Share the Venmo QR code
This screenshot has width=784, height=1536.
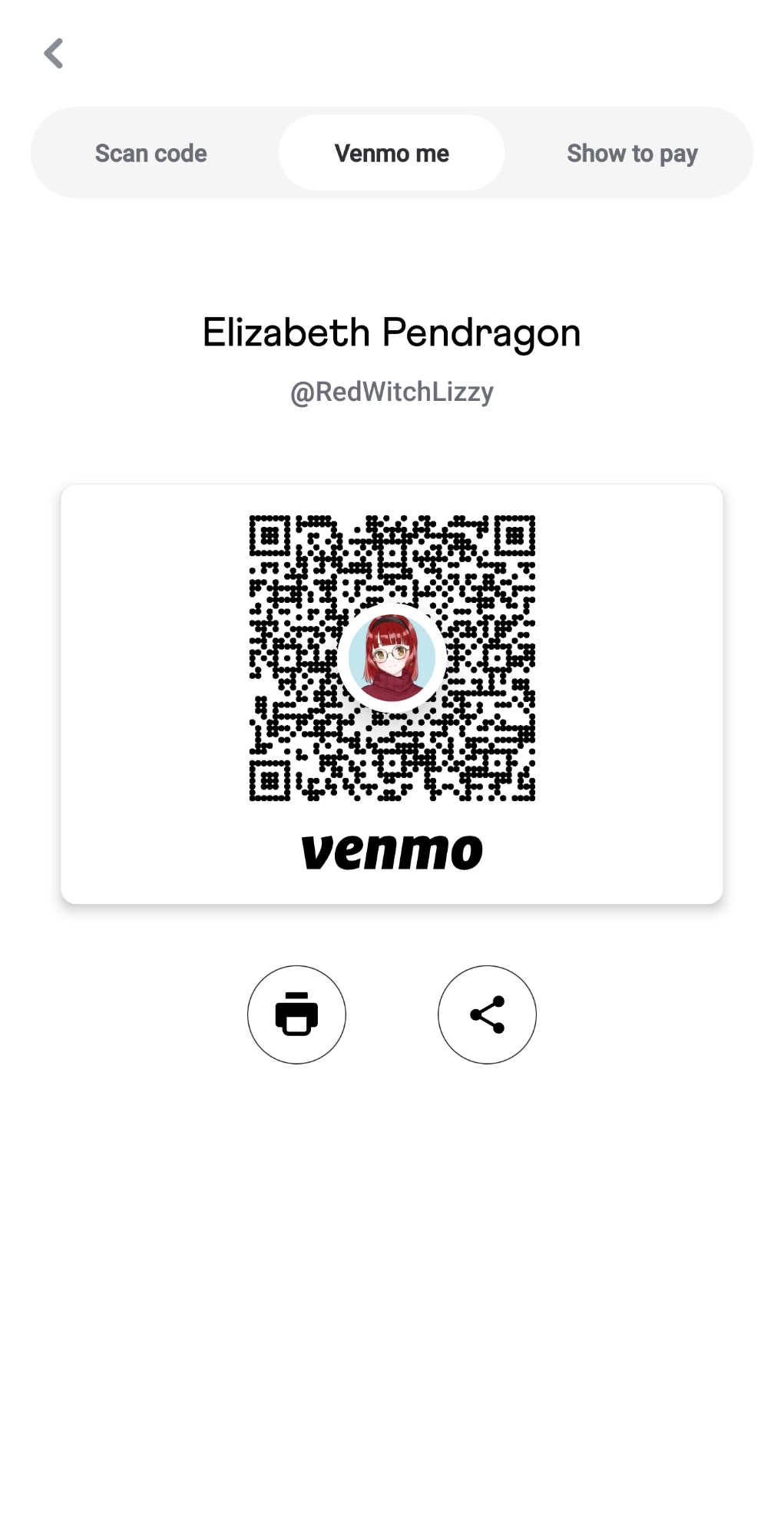(487, 1015)
